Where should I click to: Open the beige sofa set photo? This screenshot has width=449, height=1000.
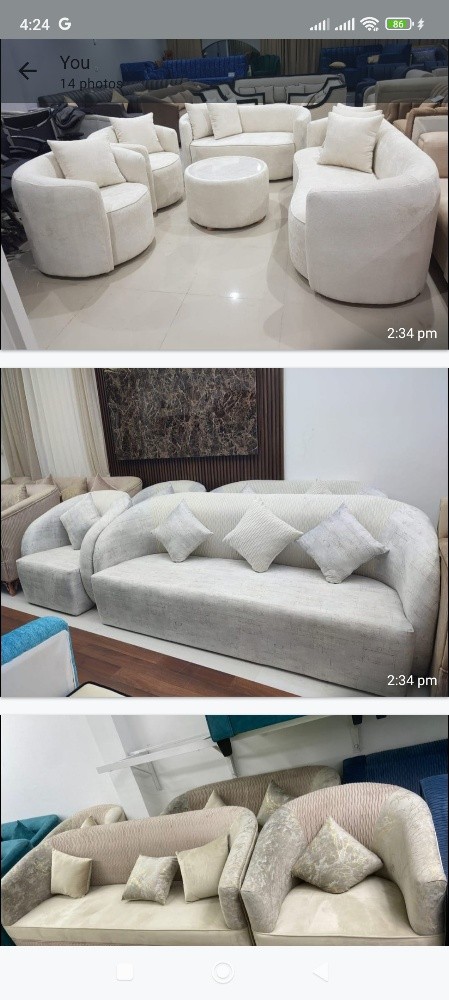224,830
